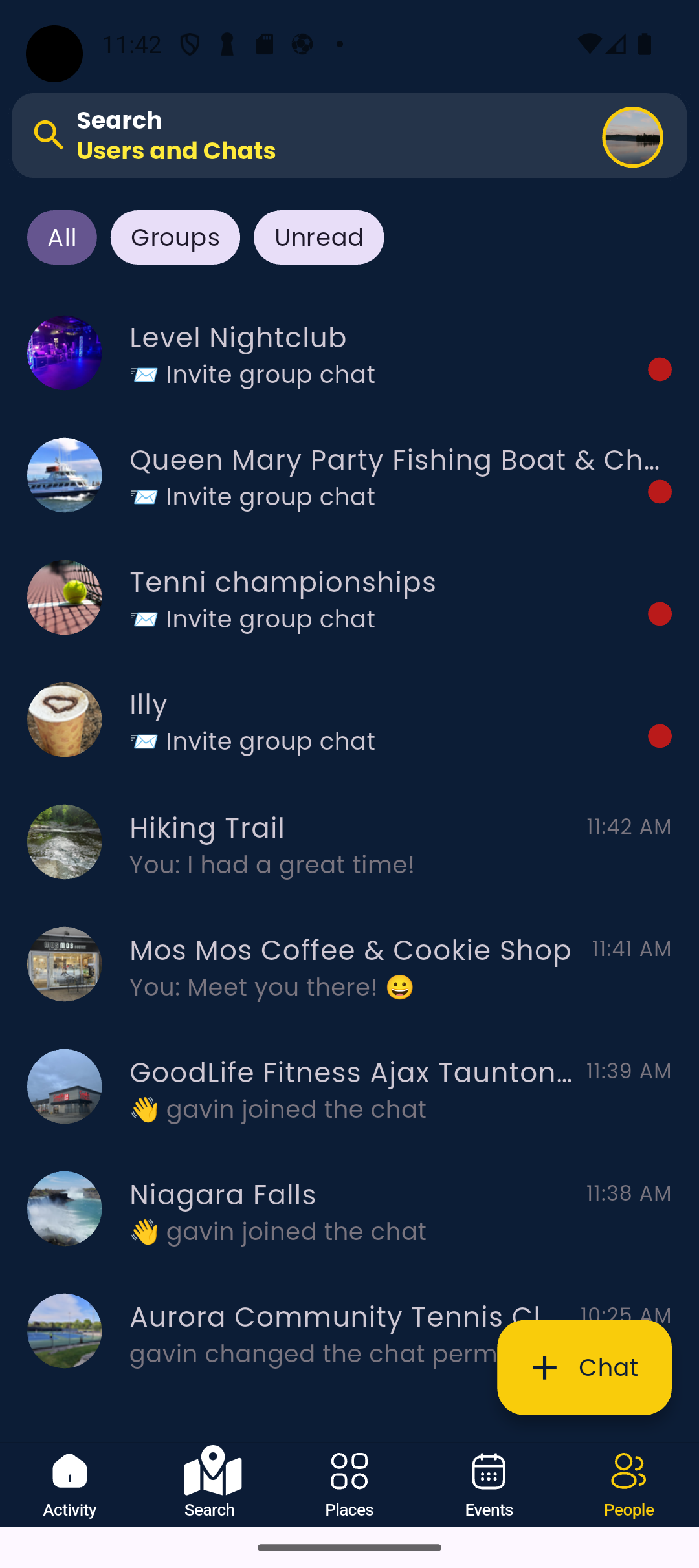Enable the Groups filter

[175, 237]
